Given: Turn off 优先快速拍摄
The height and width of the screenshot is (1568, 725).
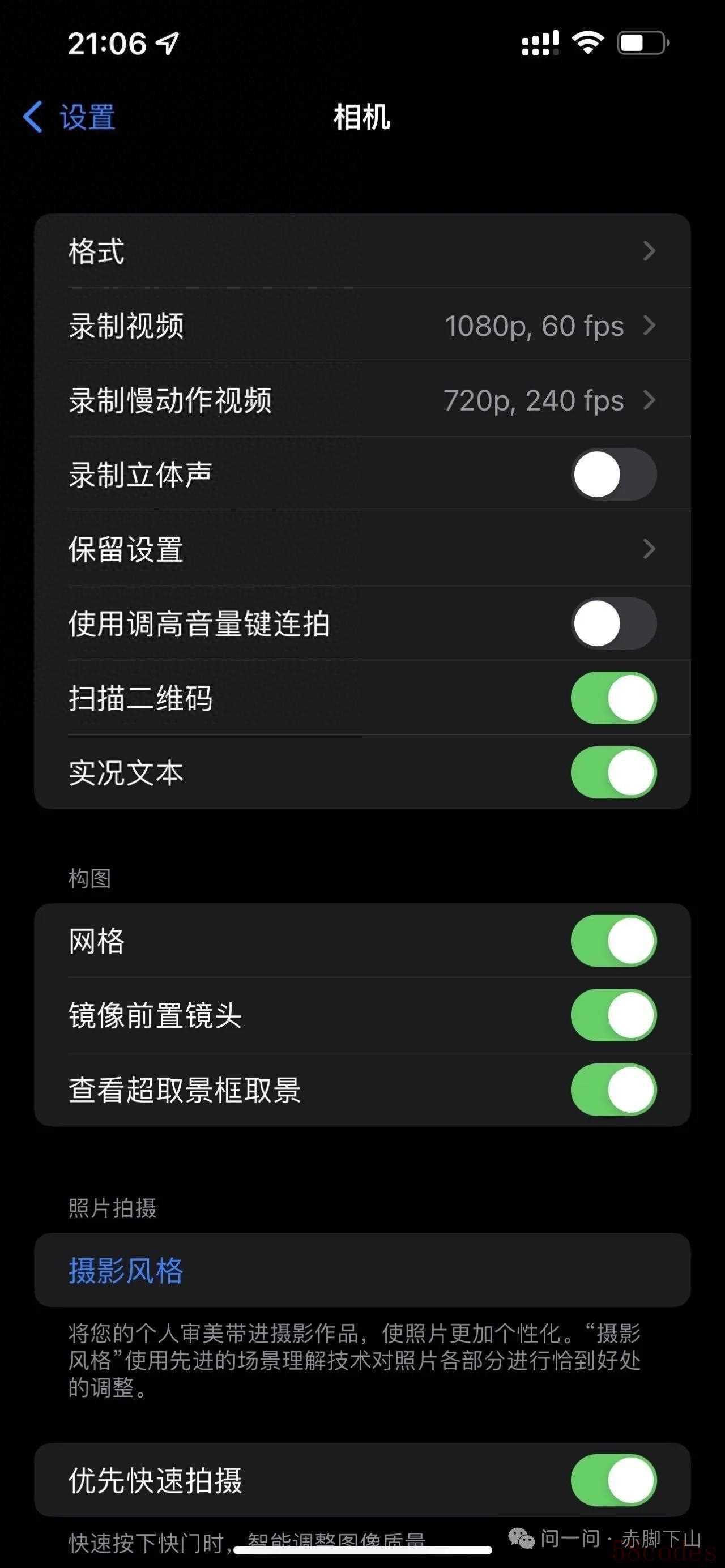Looking at the screenshot, I should [x=613, y=1480].
